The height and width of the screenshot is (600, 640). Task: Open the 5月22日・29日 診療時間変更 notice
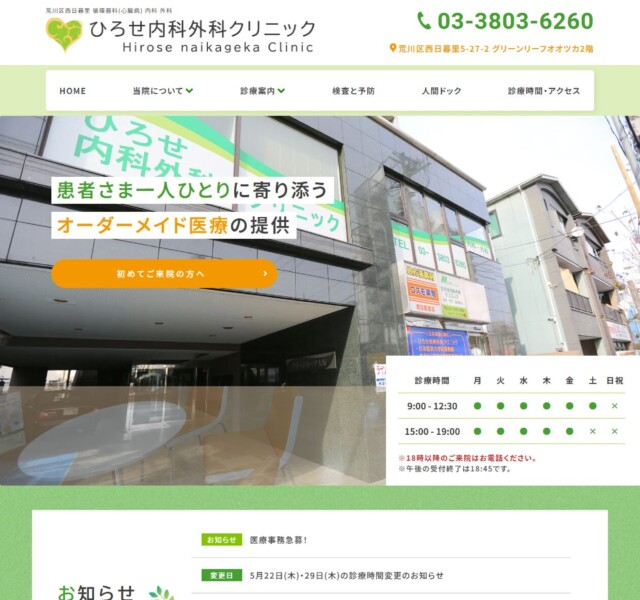pyautogui.click(x=346, y=576)
